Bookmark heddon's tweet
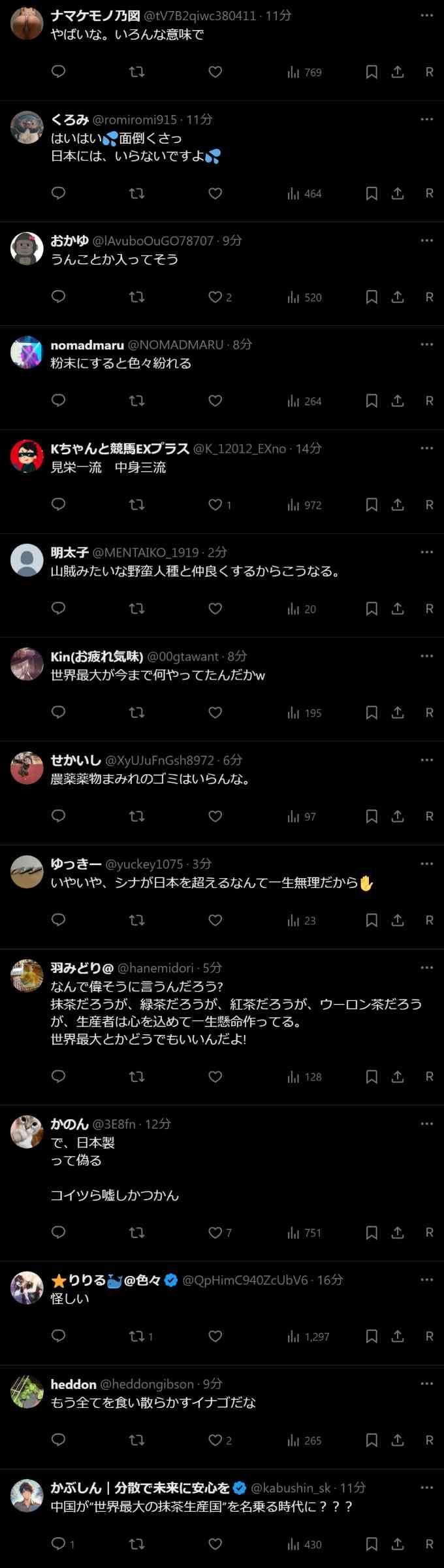The height and width of the screenshot is (1568, 444). [x=372, y=1441]
